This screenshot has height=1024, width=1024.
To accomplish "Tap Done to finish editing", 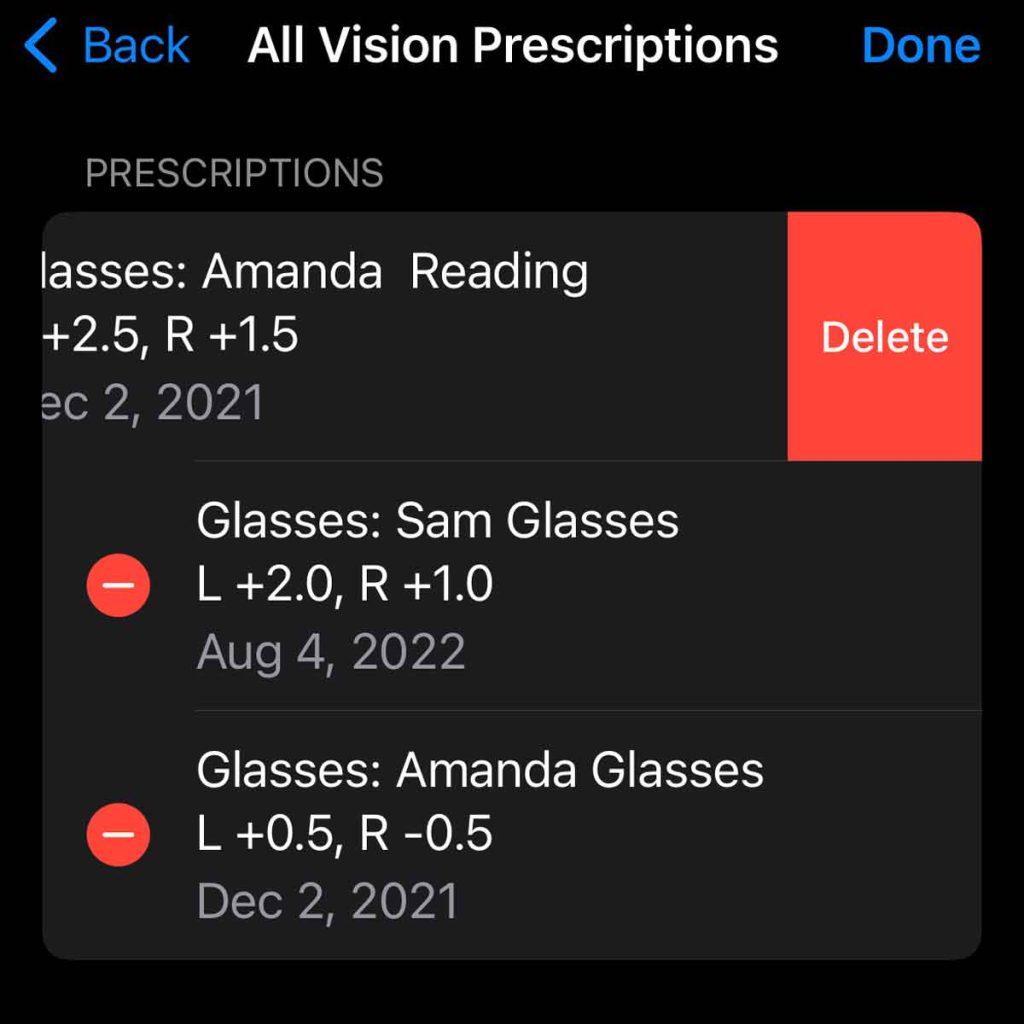I will (920, 46).
